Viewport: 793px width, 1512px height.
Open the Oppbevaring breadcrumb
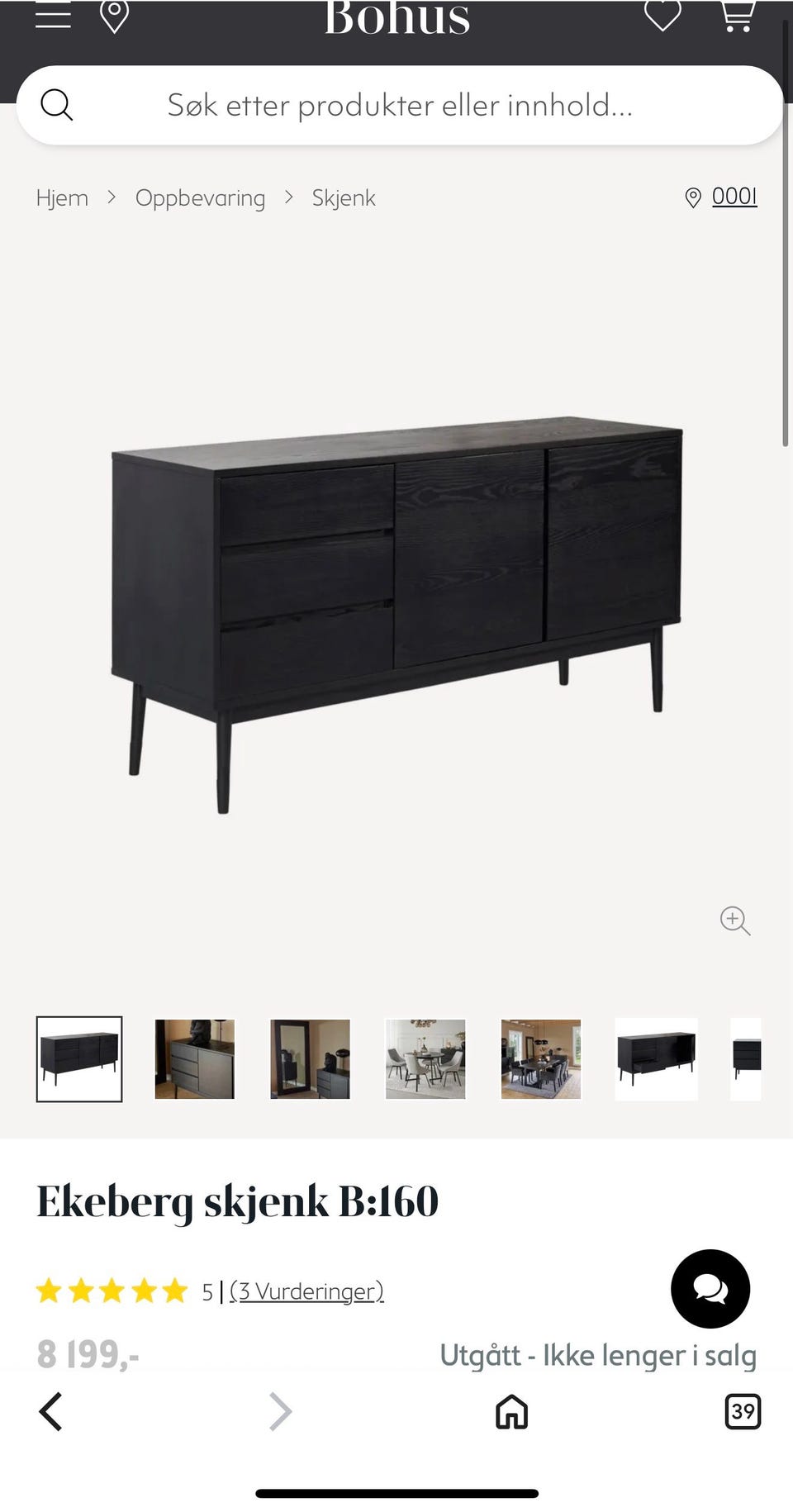point(200,198)
